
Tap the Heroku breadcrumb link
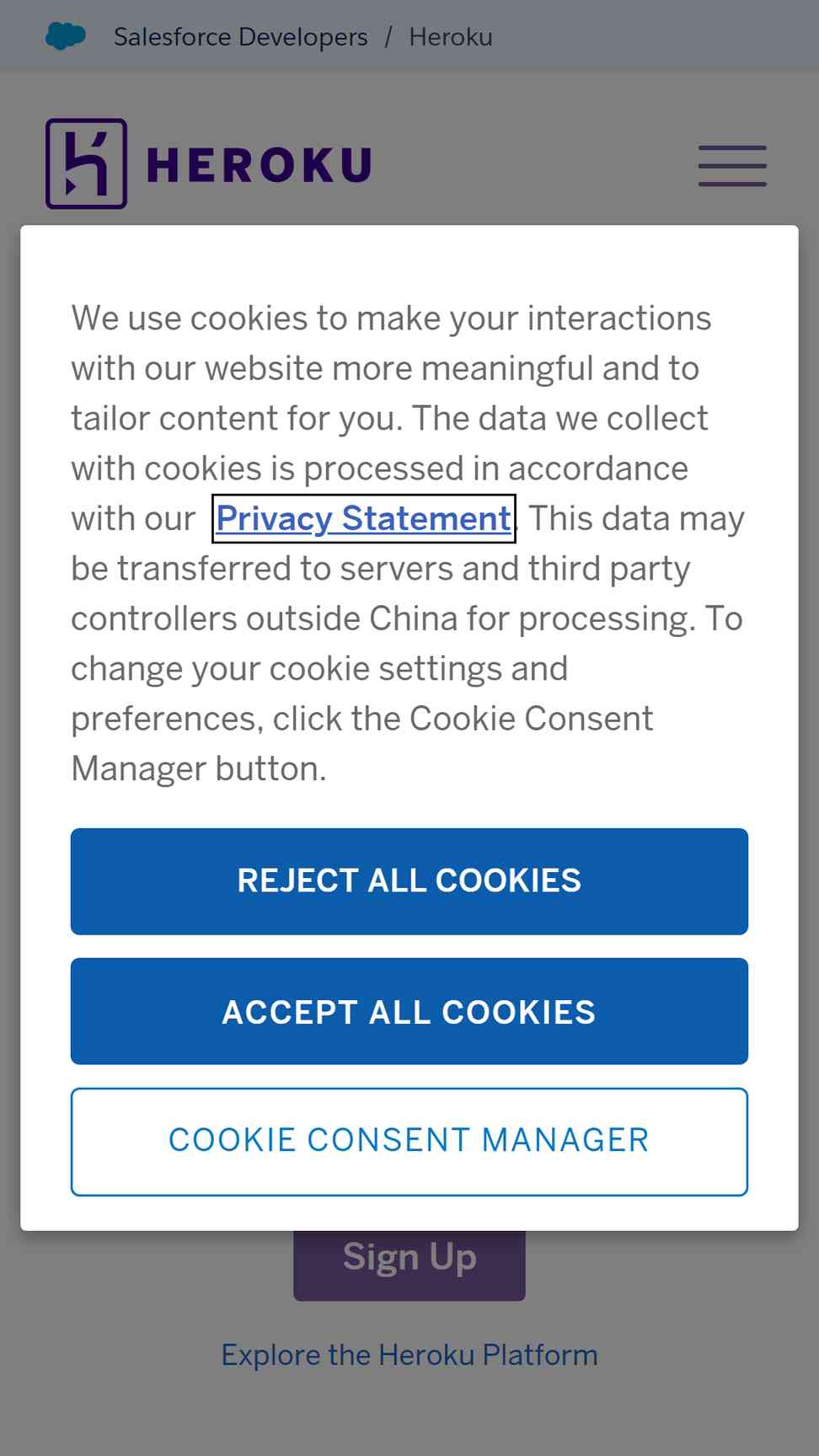click(x=451, y=37)
